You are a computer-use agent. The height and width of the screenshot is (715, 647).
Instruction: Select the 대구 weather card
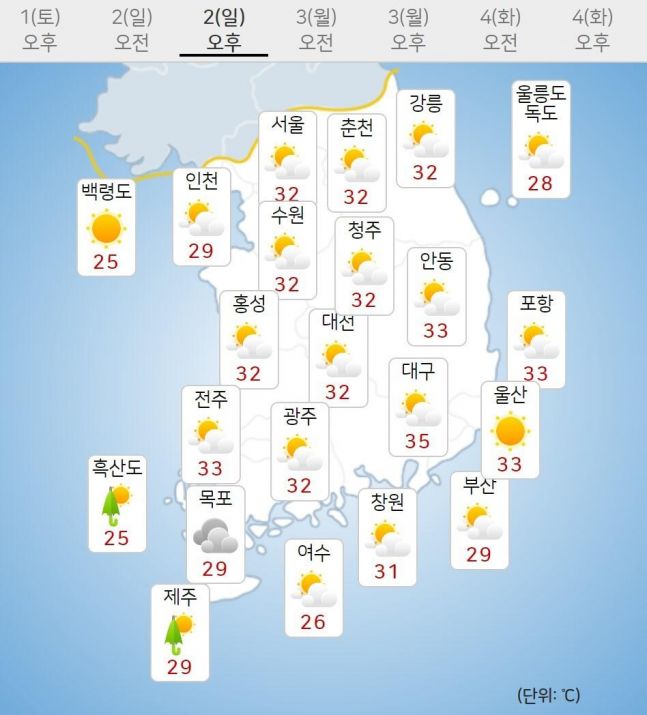[418, 407]
